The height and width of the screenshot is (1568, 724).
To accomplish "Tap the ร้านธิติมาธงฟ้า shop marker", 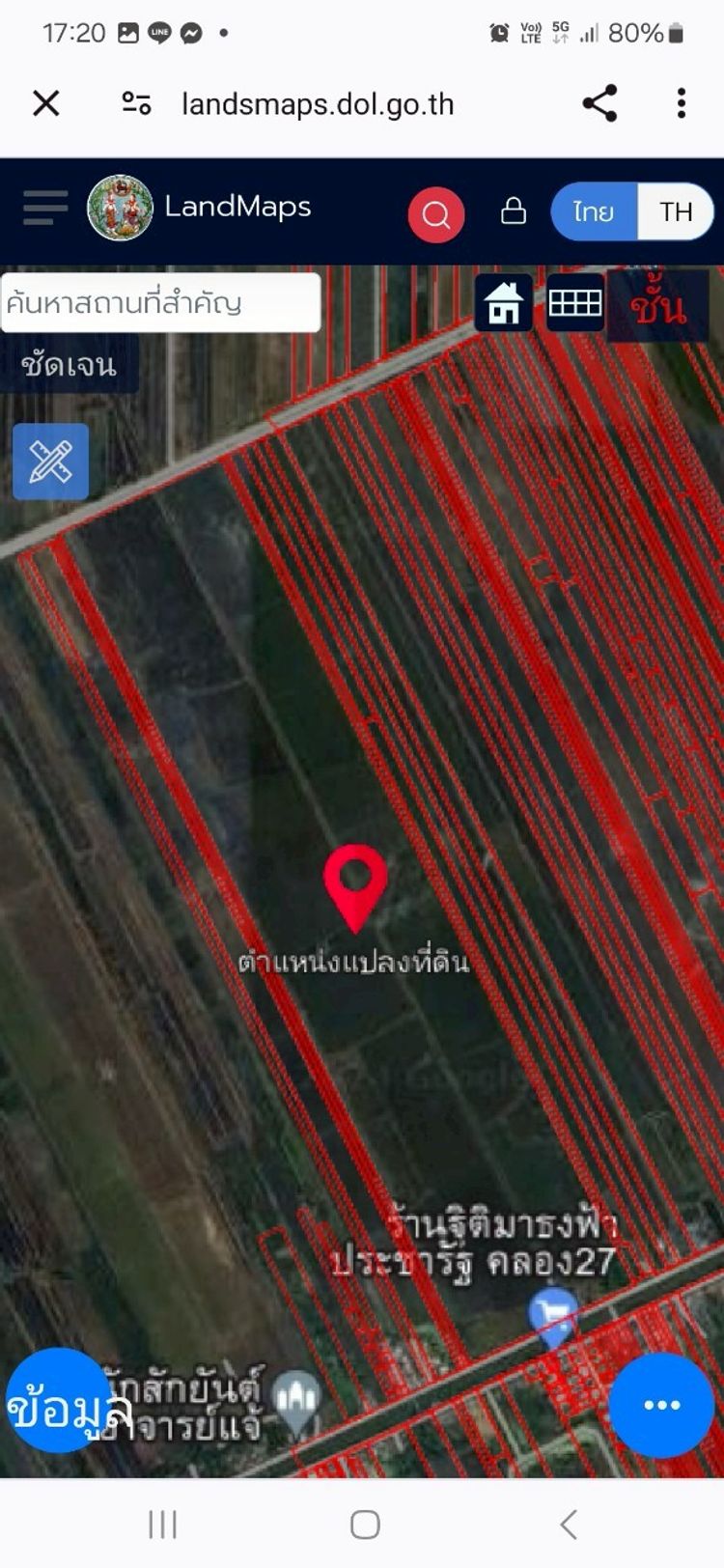I will coord(553,1315).
